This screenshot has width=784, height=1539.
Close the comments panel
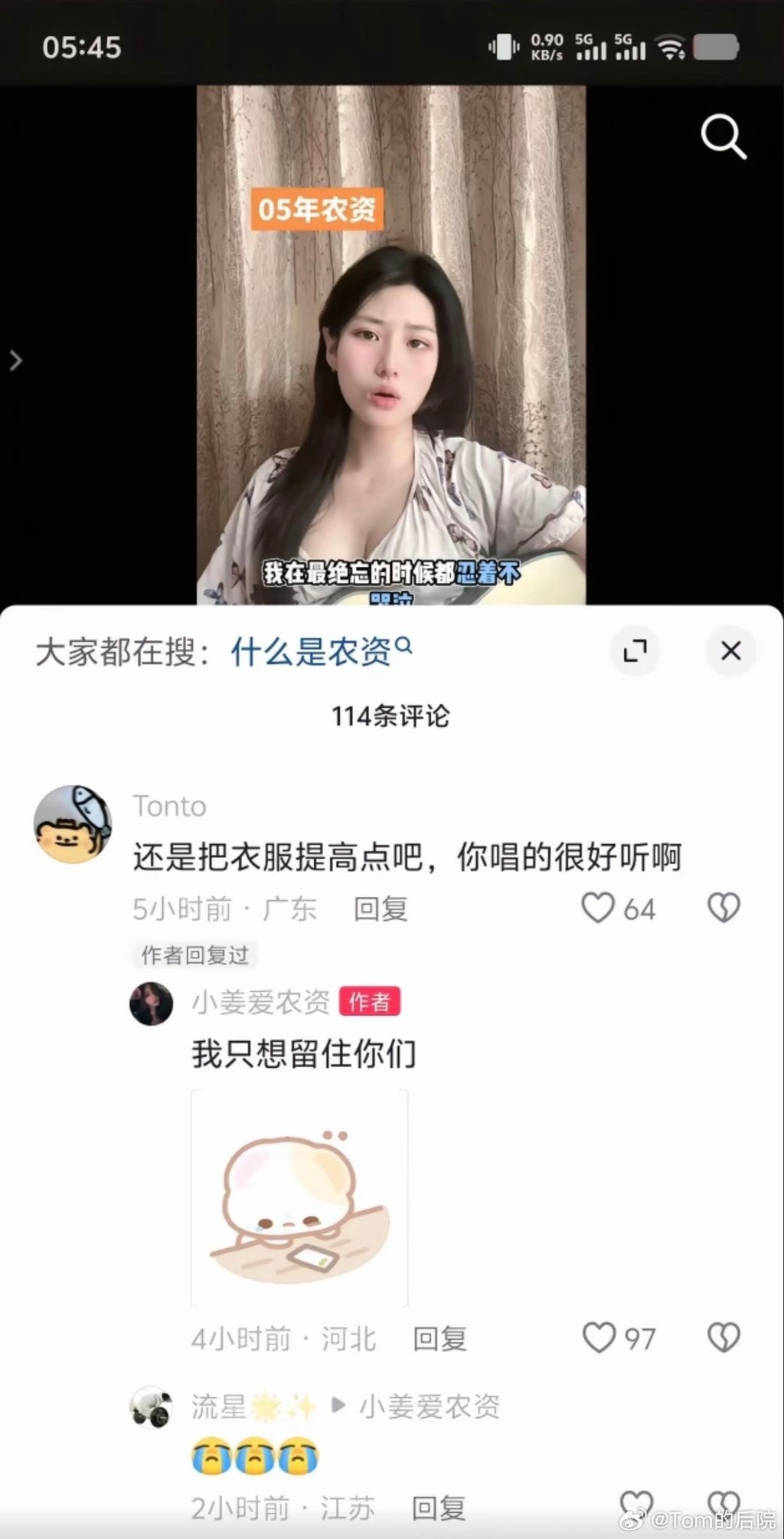pyautogui.click(x=730, y=651)
